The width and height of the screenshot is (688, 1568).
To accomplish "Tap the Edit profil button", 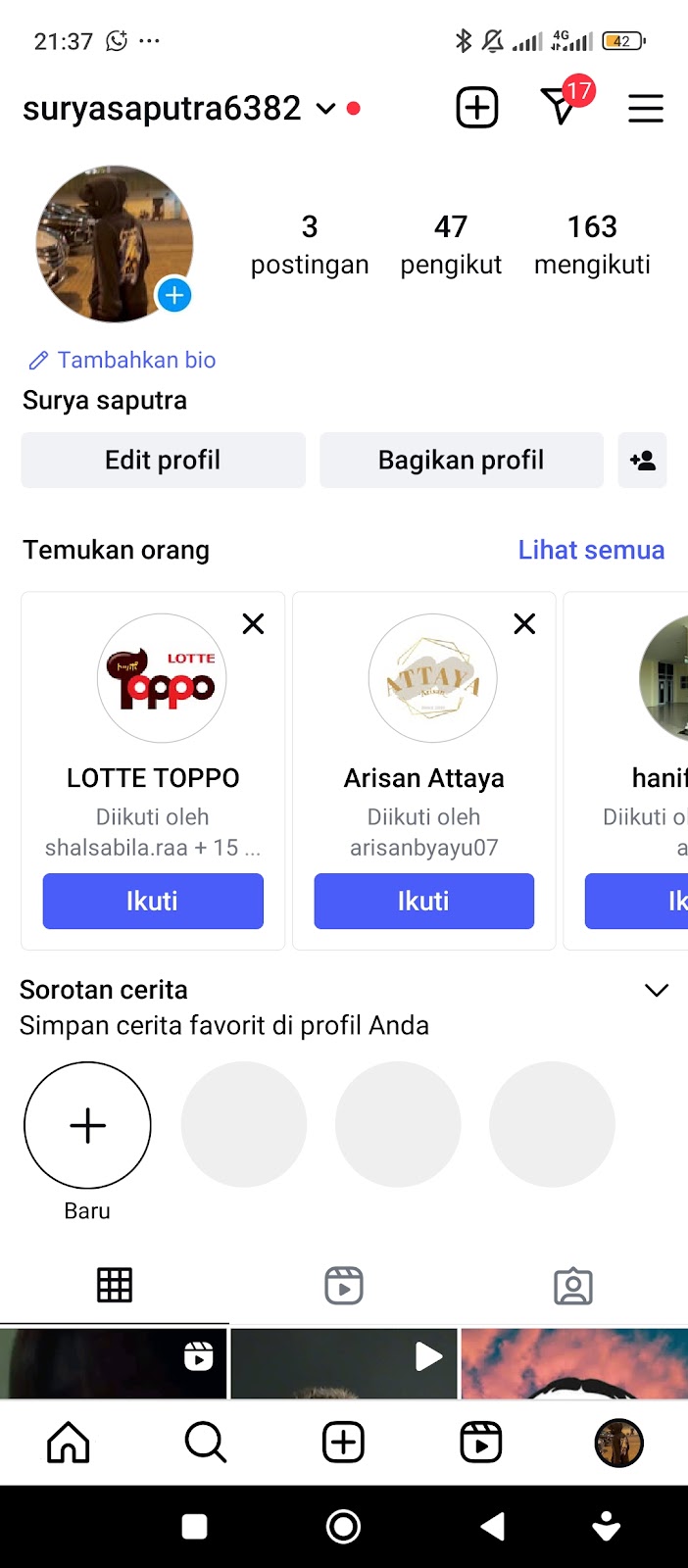I will [x=163, y=460].
